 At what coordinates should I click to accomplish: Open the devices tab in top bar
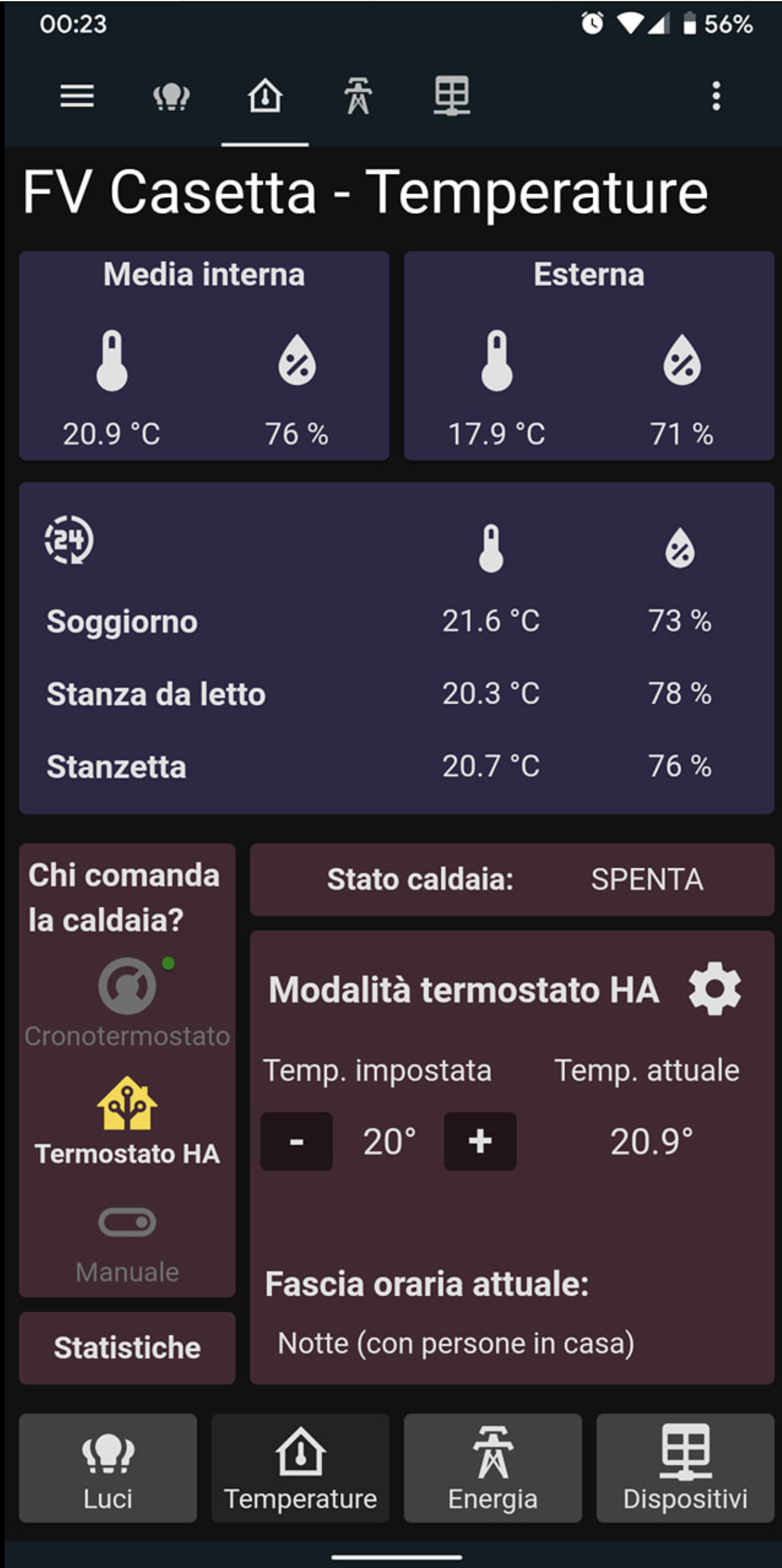click(452, 97)
